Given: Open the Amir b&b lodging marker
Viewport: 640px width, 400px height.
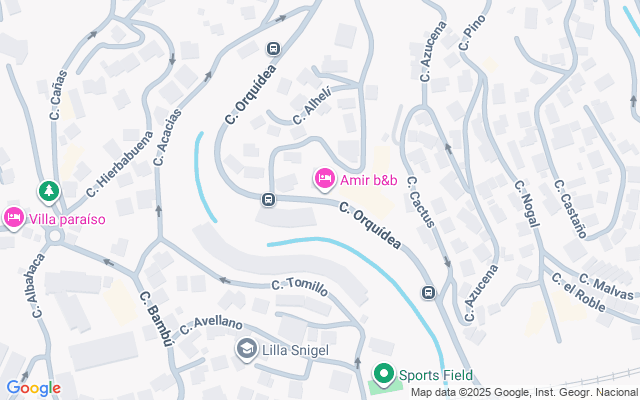Looking at the screenshot, I should (325, 179).
